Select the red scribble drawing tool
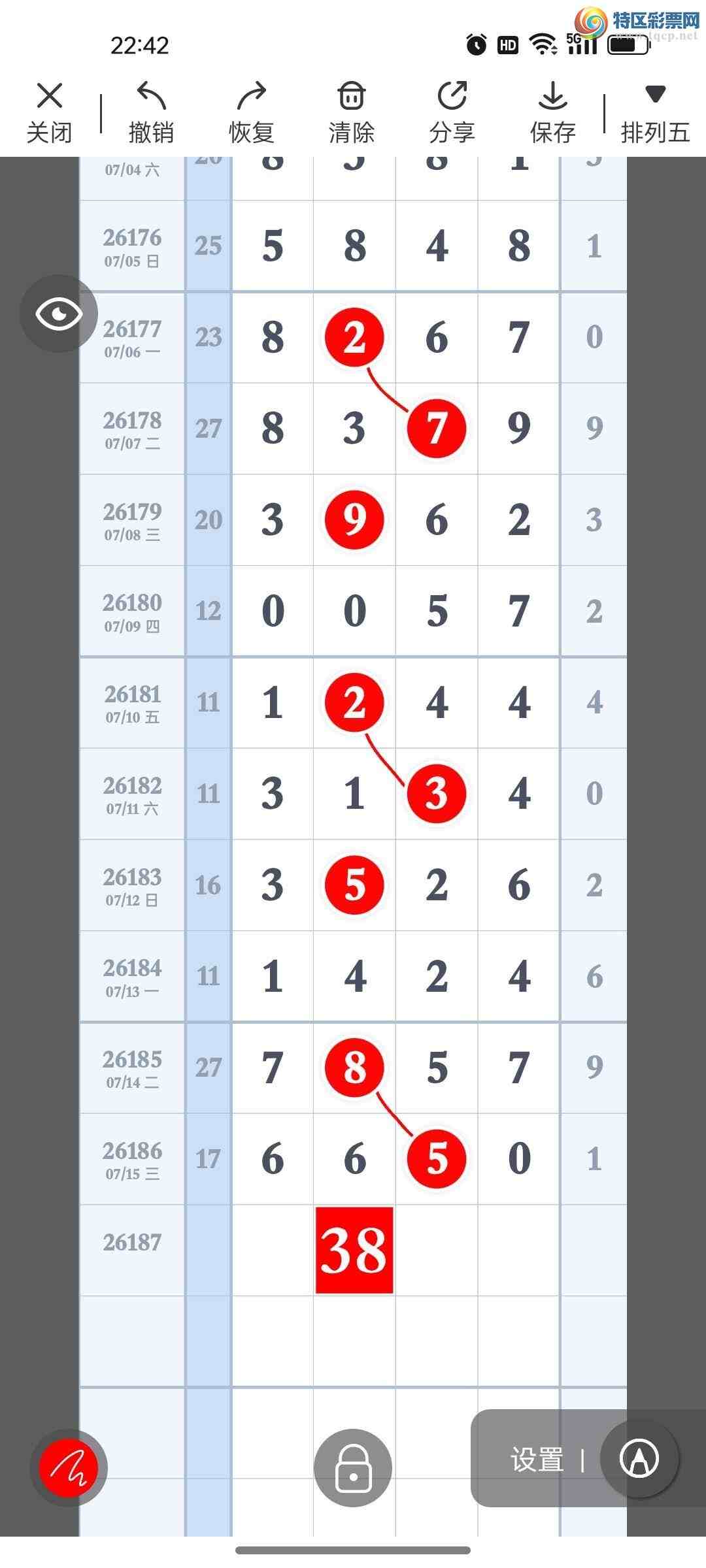 coord(69,1467)
